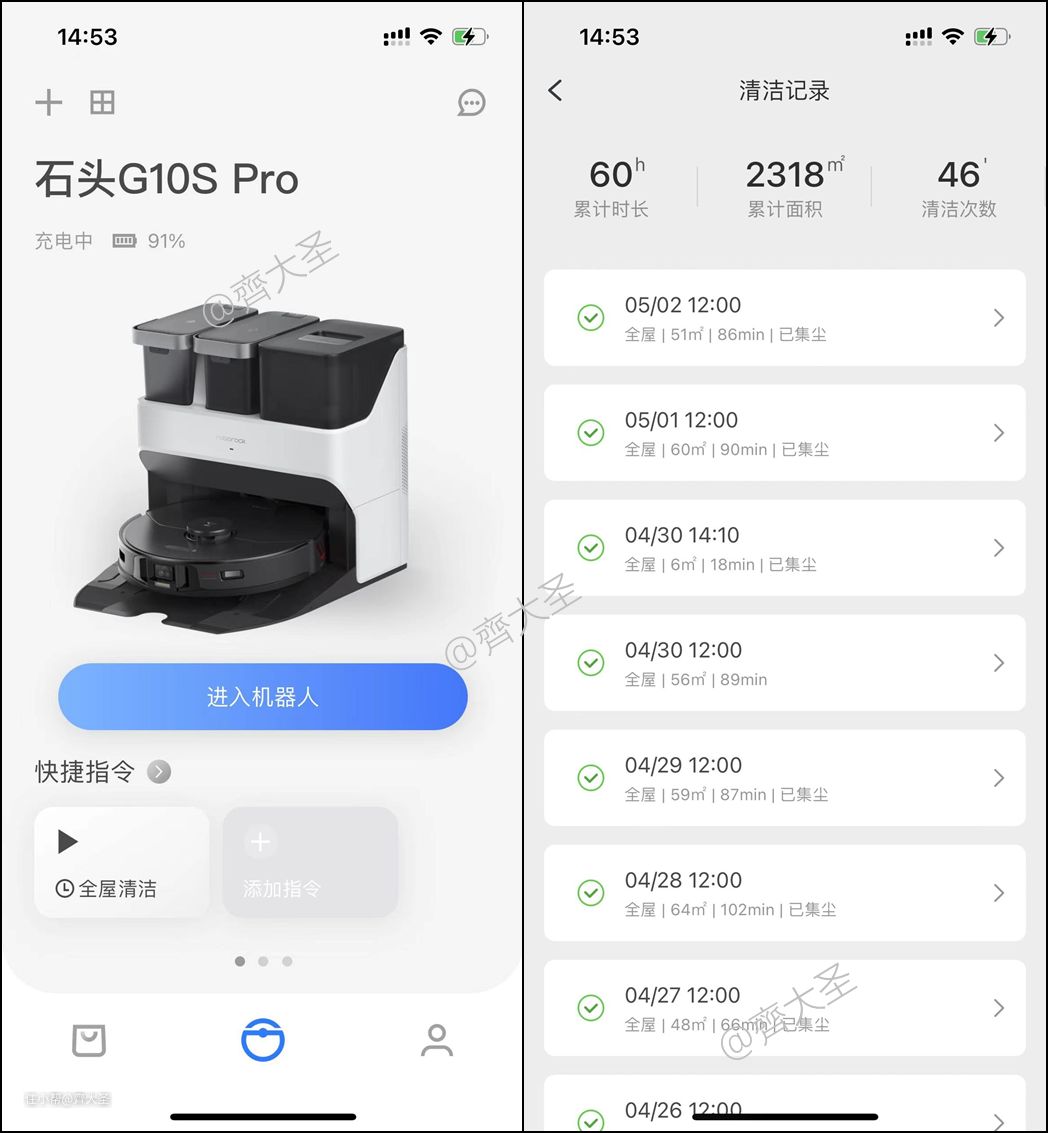Open the grid layout icon
This screenshot has width=1048, height=1133.
pos(102,102)
